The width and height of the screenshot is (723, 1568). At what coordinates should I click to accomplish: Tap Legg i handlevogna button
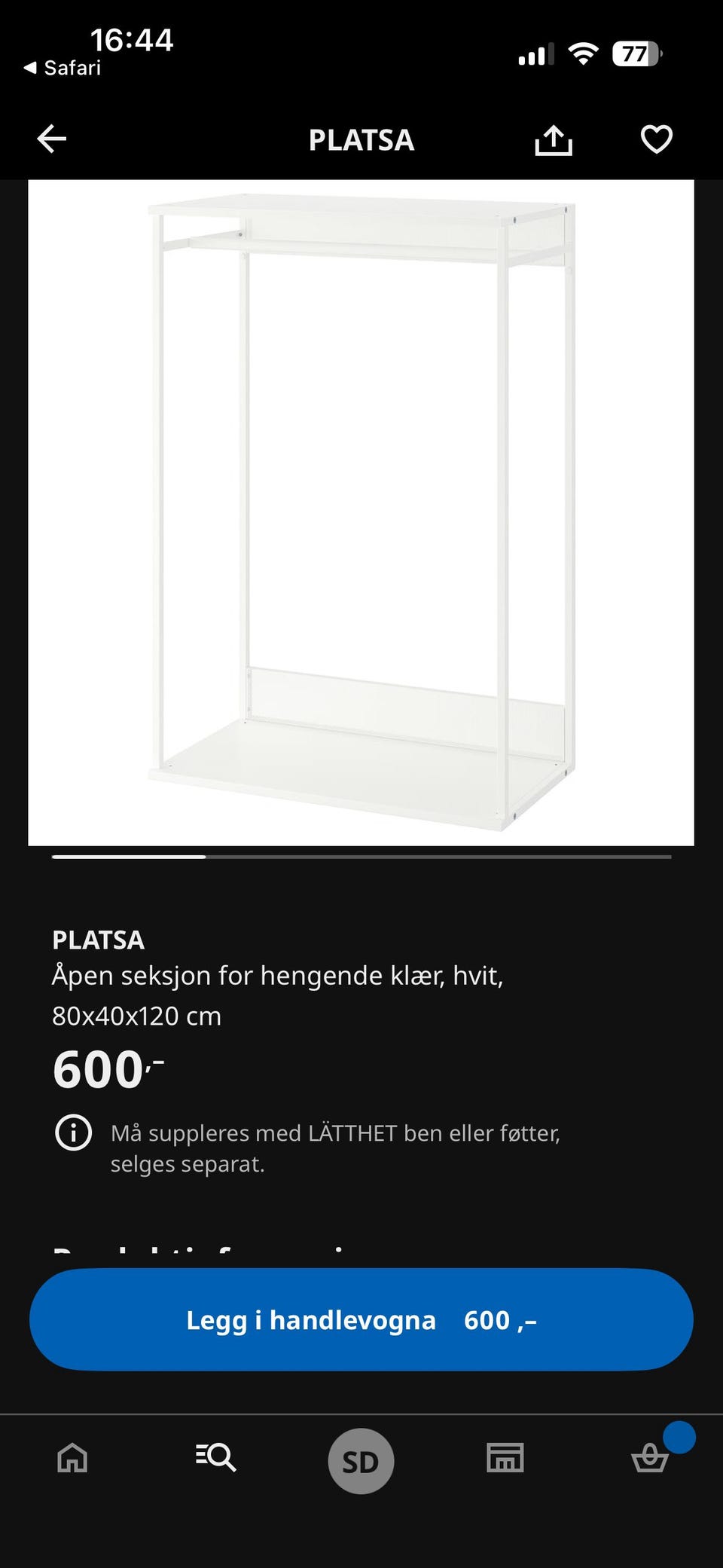pyautogui.click(x=361, y=1319)
